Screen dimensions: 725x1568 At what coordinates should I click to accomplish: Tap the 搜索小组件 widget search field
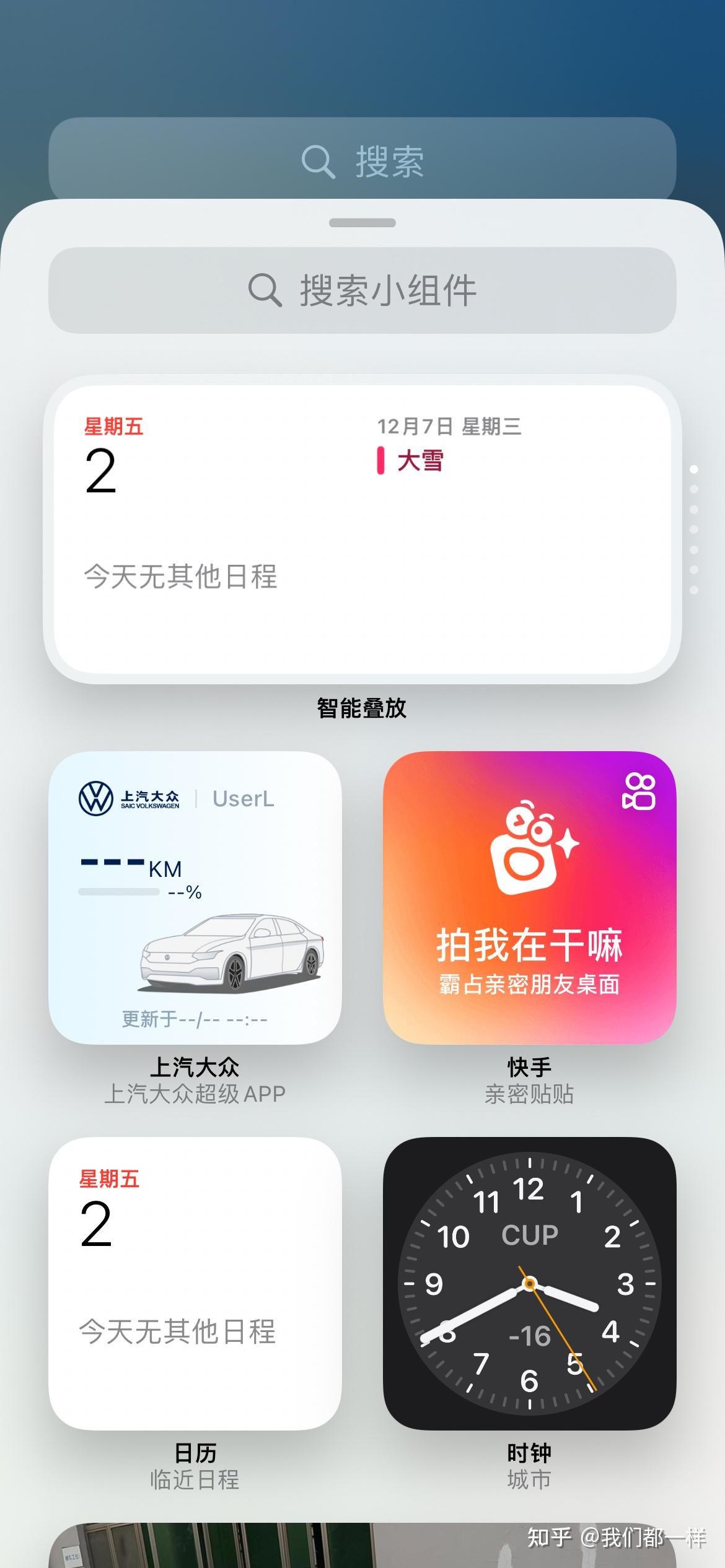click(x=362, y=290)
